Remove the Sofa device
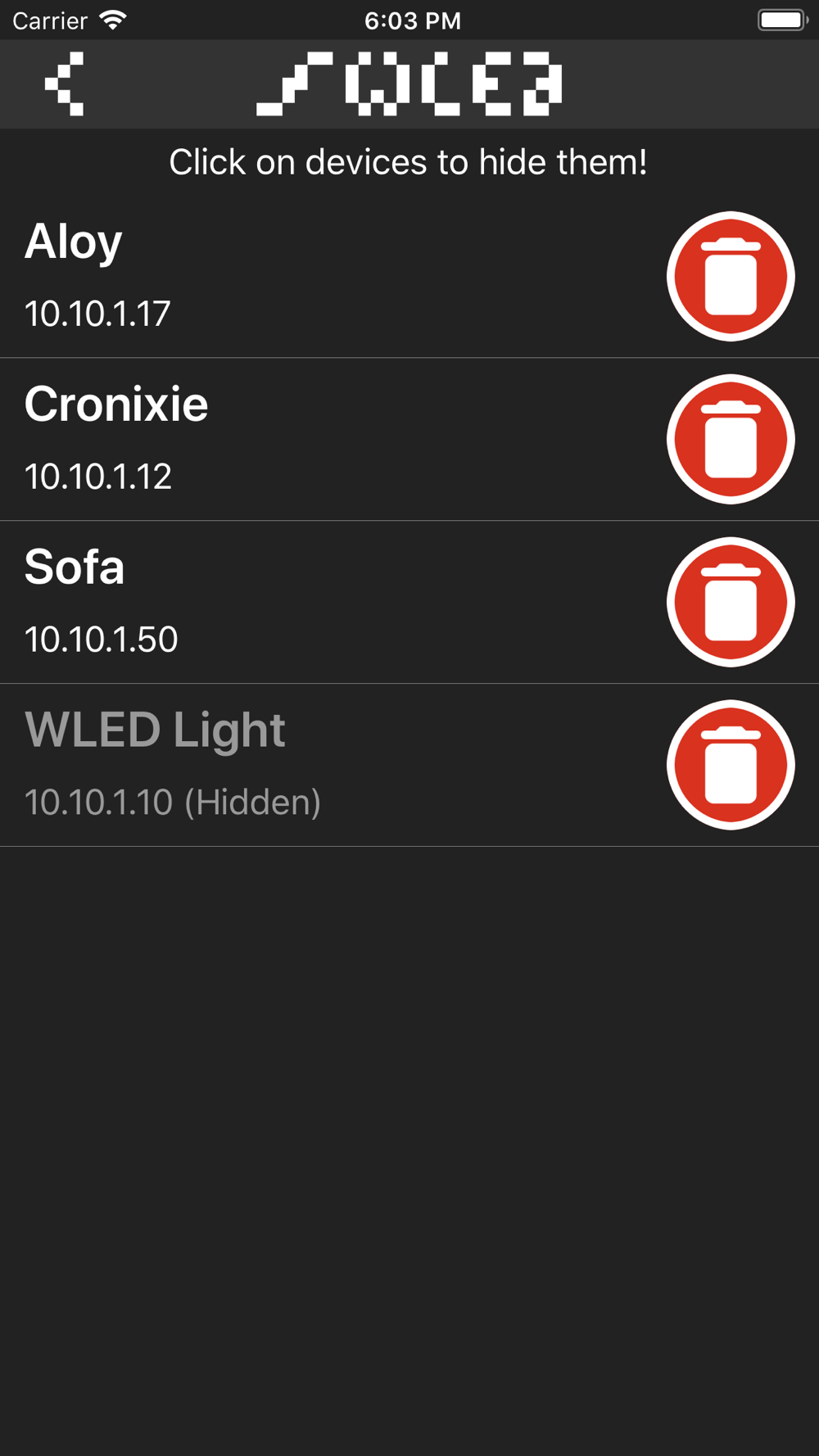This screenshot has width=819, height=1456. click(731, 603)
